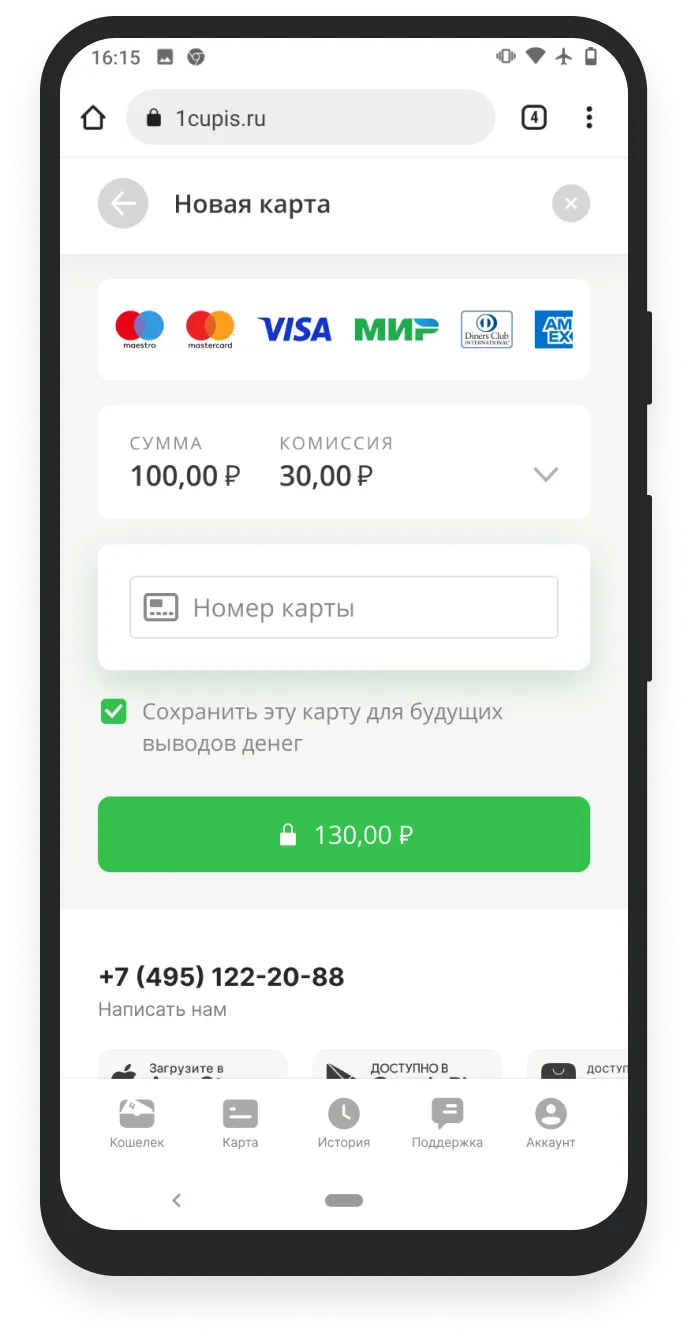Tap the 1cupis.ru address bar
This screenshot has width=692, height=1340.
[x=310, y=118]
